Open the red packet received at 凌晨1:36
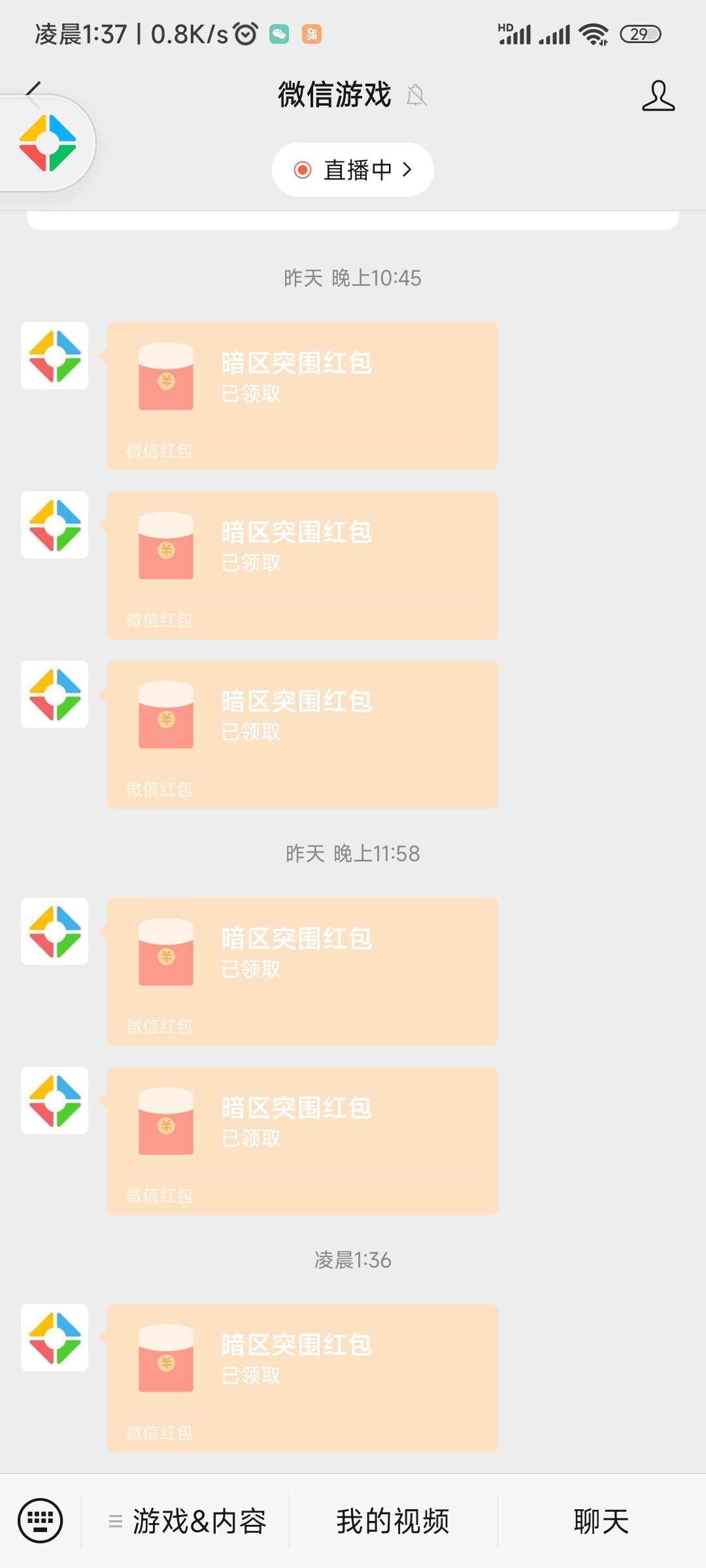This screenshot has height=1568, width=706. point(303,1378)
